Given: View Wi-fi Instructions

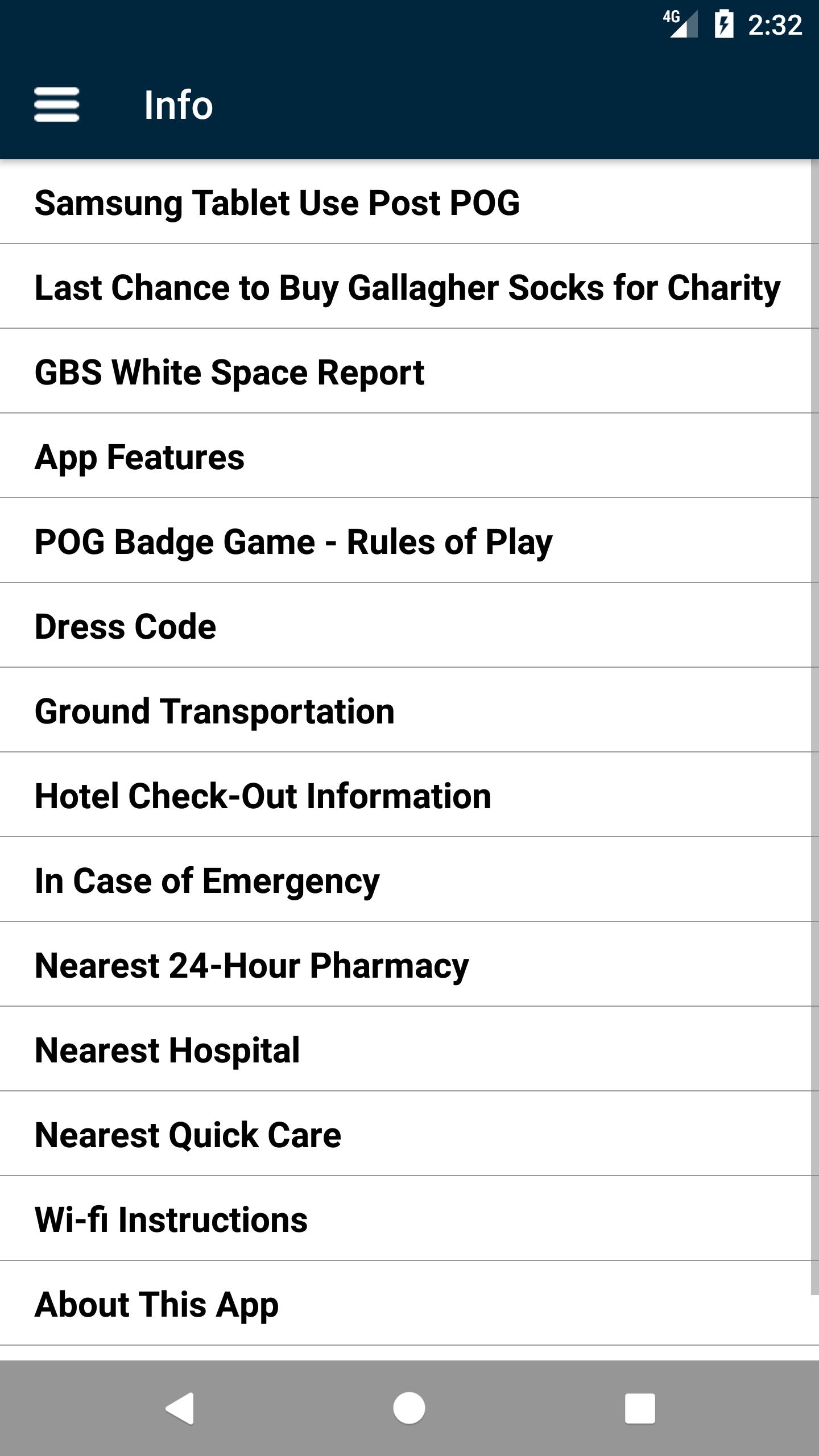Looking at the screenshot, I should tap(171, 1219).
